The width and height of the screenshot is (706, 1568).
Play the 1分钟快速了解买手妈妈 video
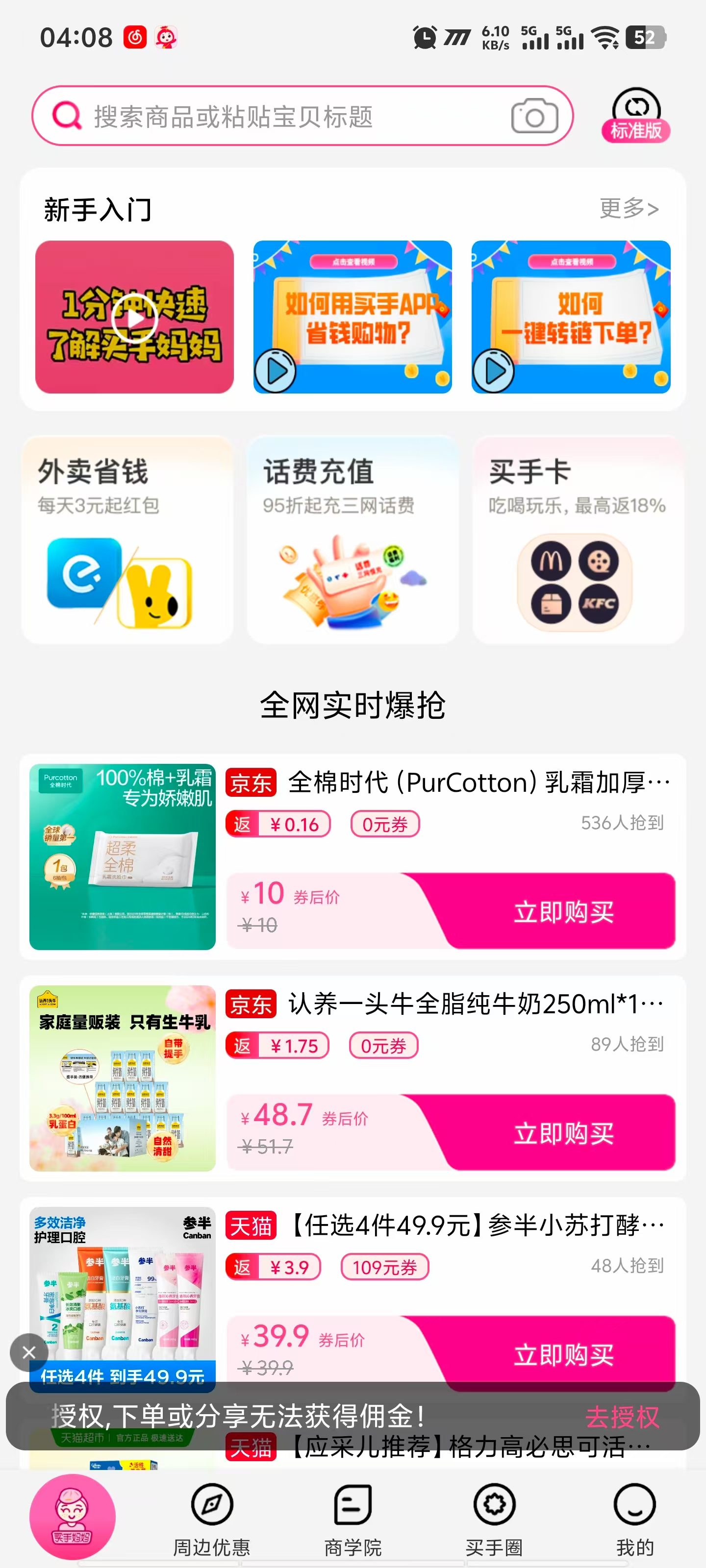[x=135, y=317]
